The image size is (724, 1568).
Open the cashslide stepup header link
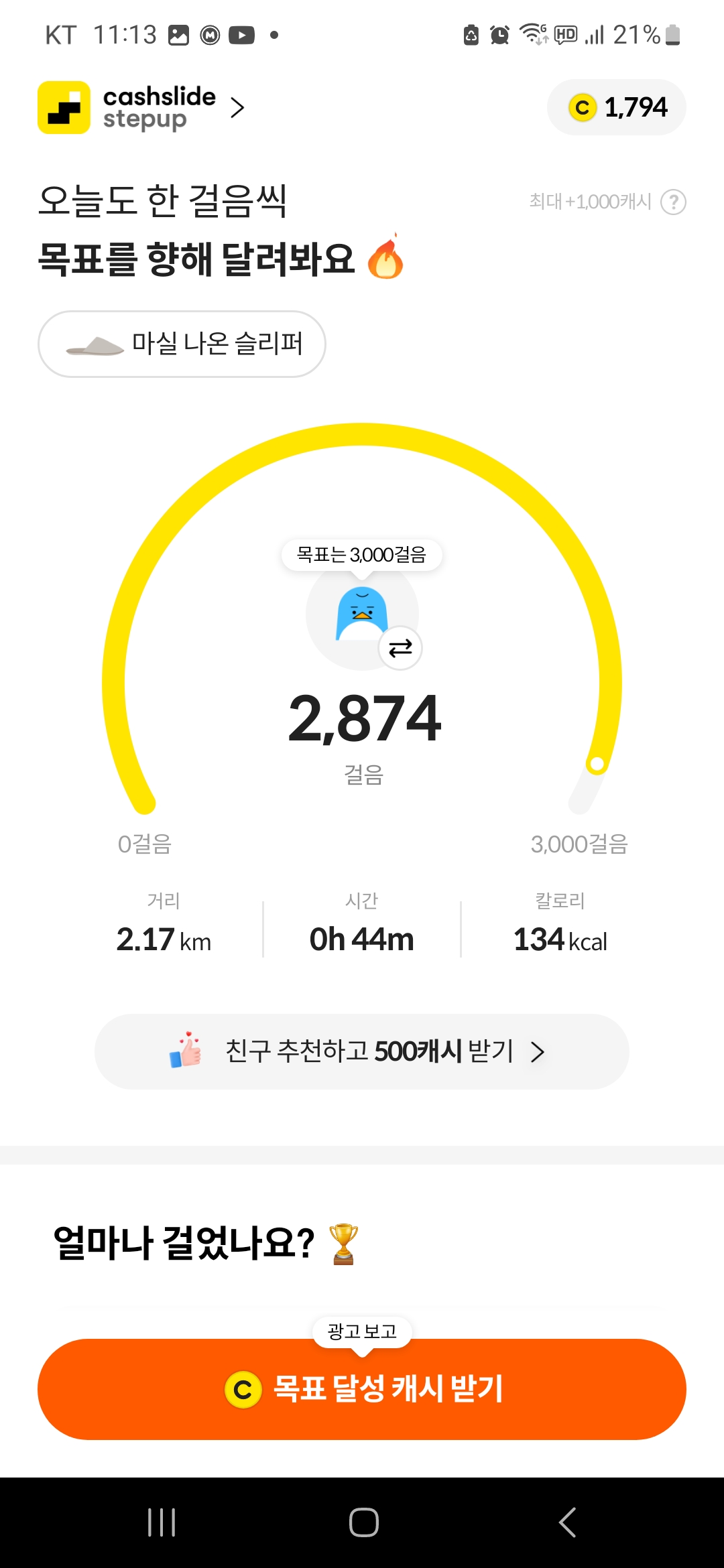142,108
